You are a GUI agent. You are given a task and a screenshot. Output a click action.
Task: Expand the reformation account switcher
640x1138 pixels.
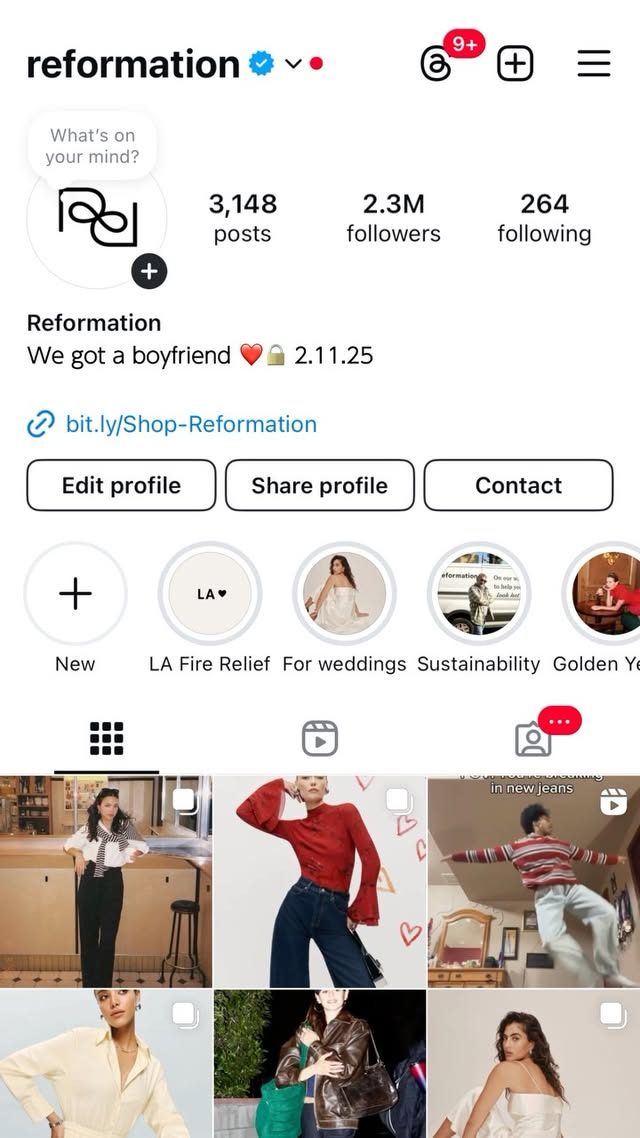[293, 65]
